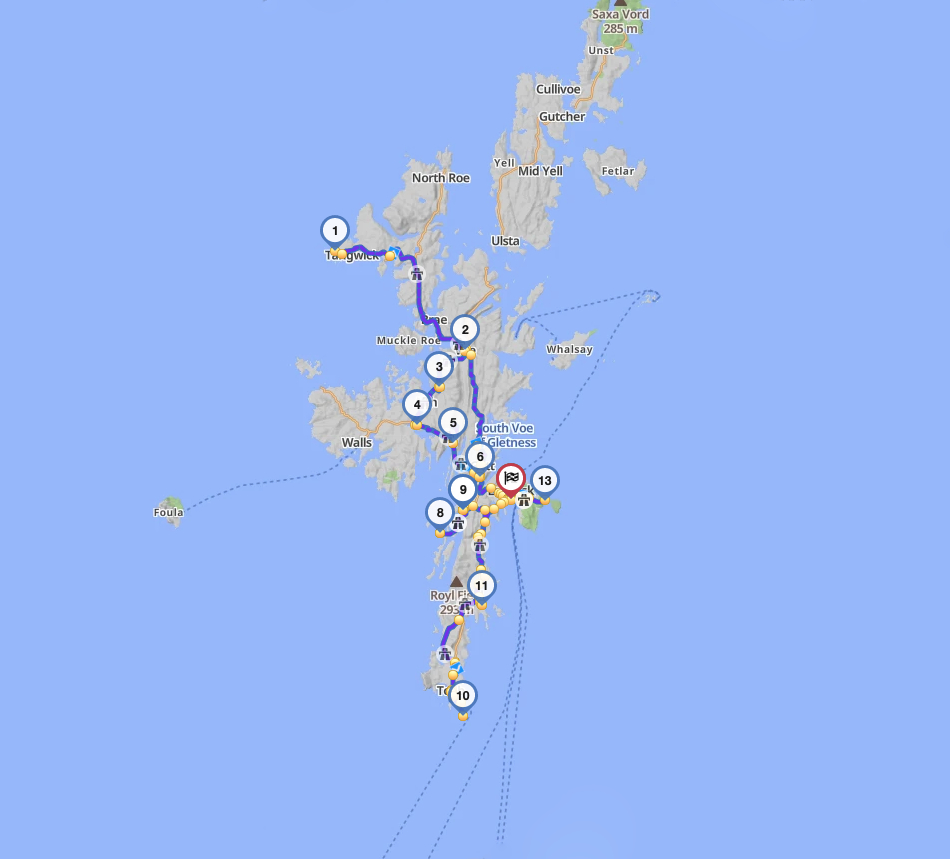Select waypoint marker 8
The image size is (950, 859).
pos(440,513)
